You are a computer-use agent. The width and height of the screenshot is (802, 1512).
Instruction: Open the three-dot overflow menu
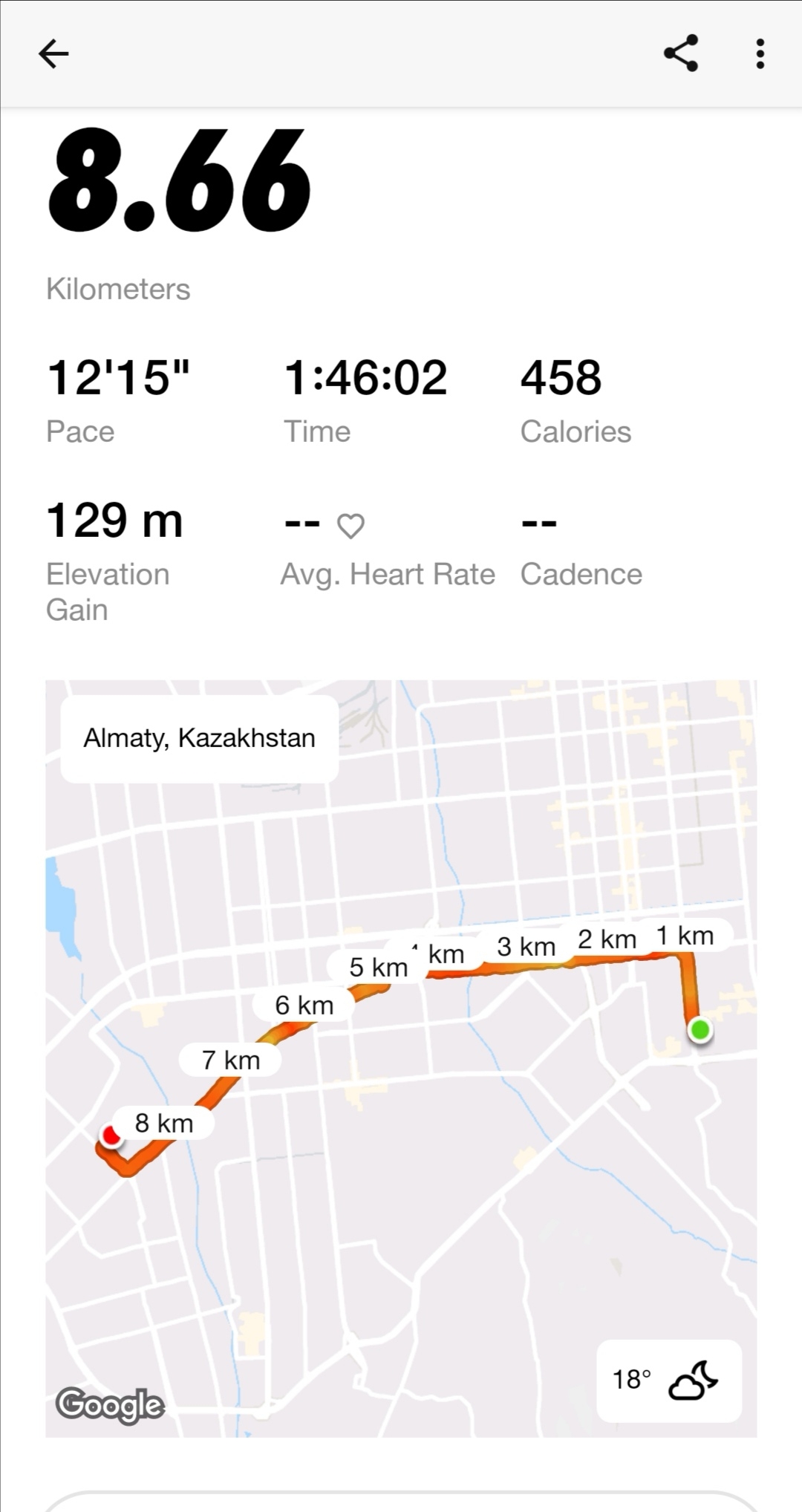tap(760, 53)
